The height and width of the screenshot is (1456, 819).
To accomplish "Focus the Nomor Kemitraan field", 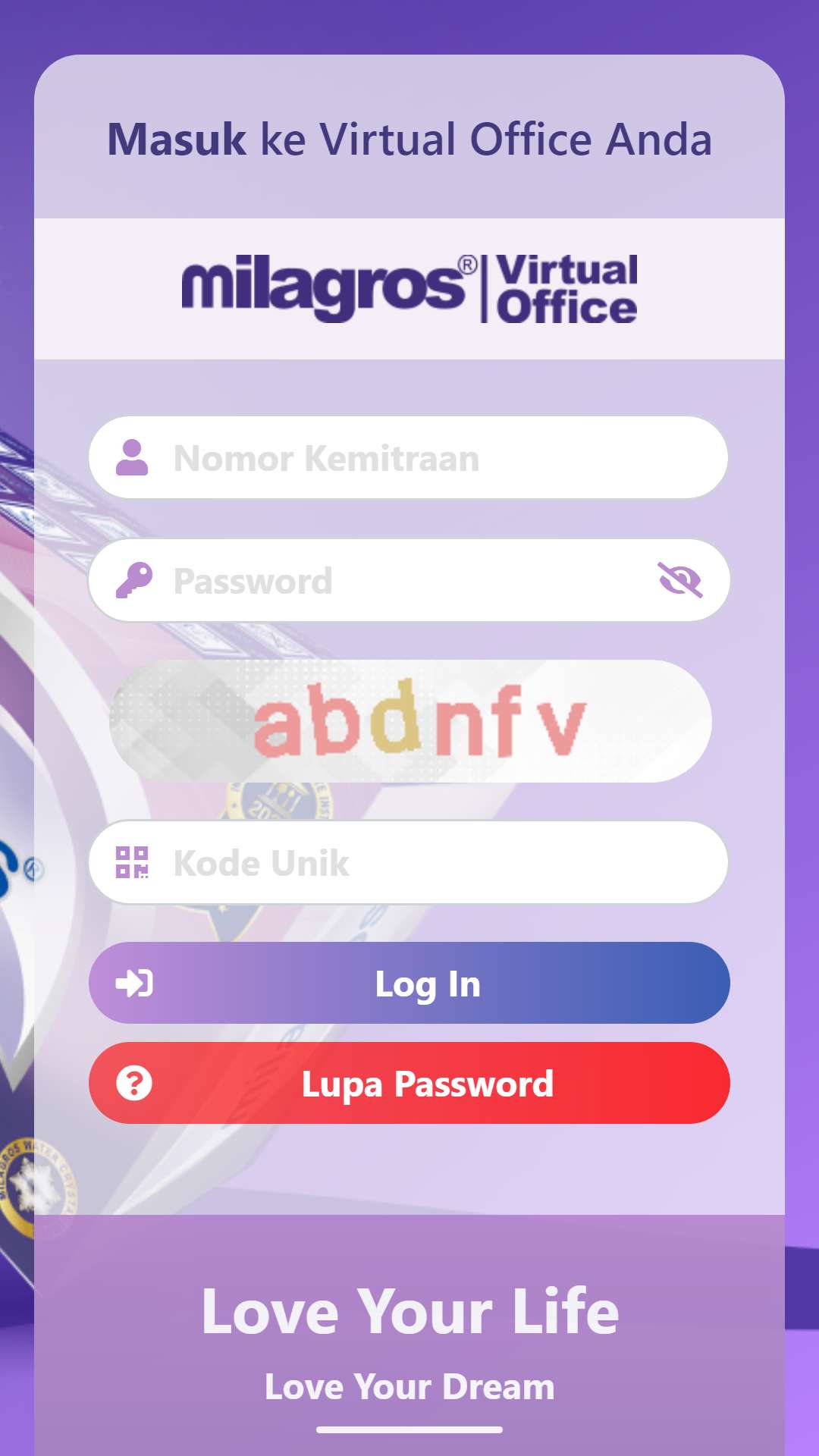I will click(x=409, y=457).
